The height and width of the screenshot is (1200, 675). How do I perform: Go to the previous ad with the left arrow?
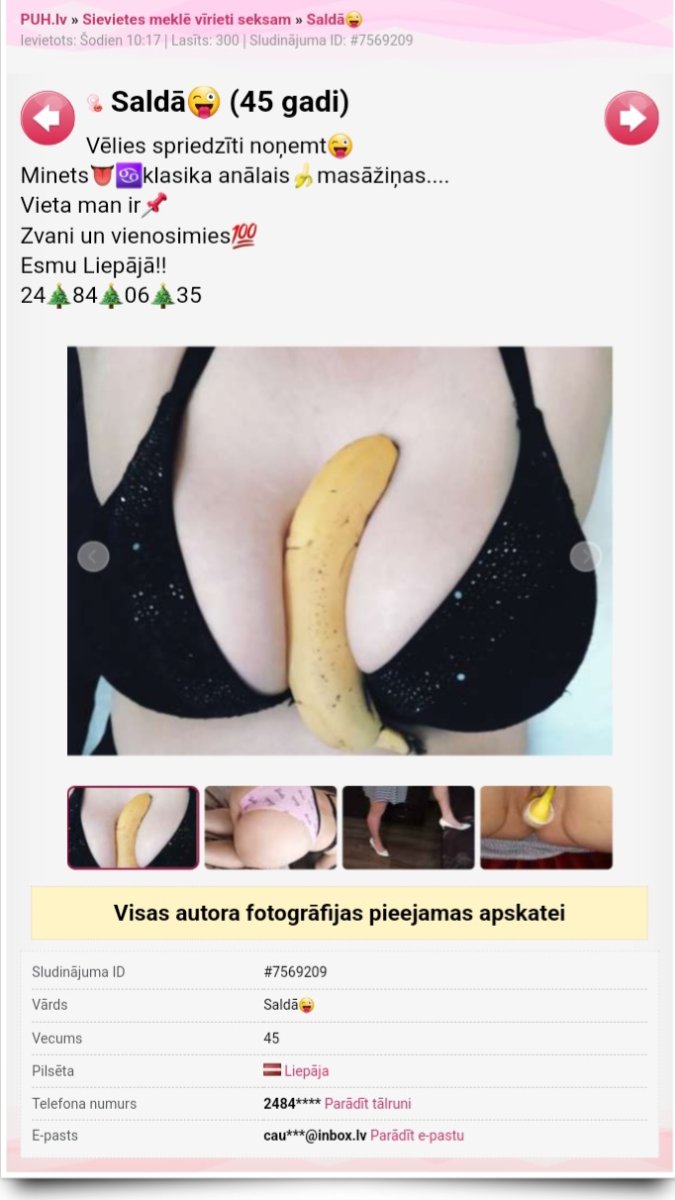tap(47, 118)
